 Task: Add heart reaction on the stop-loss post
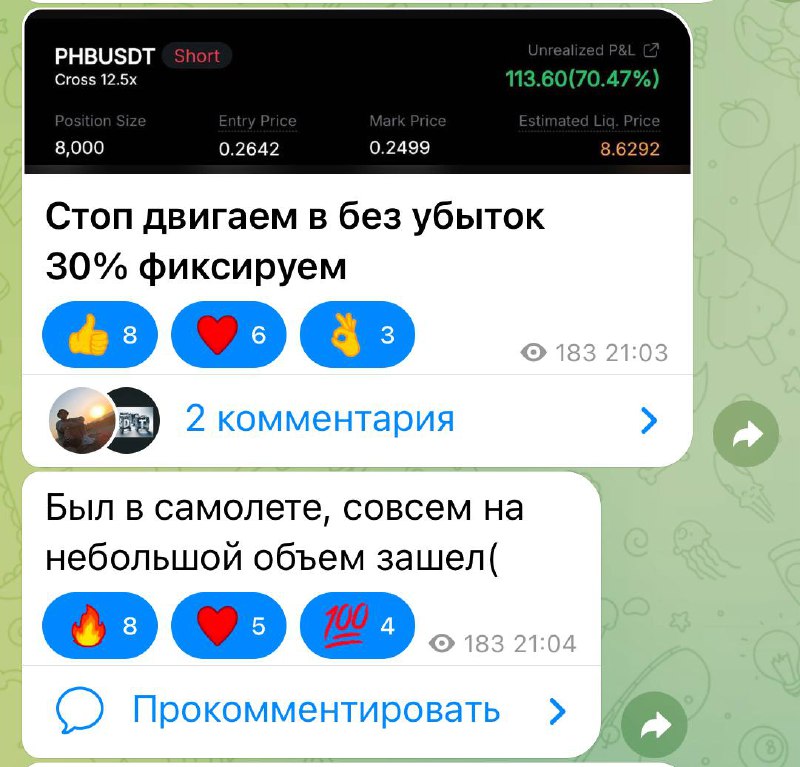pyautogui.click(x=229, y=336)
